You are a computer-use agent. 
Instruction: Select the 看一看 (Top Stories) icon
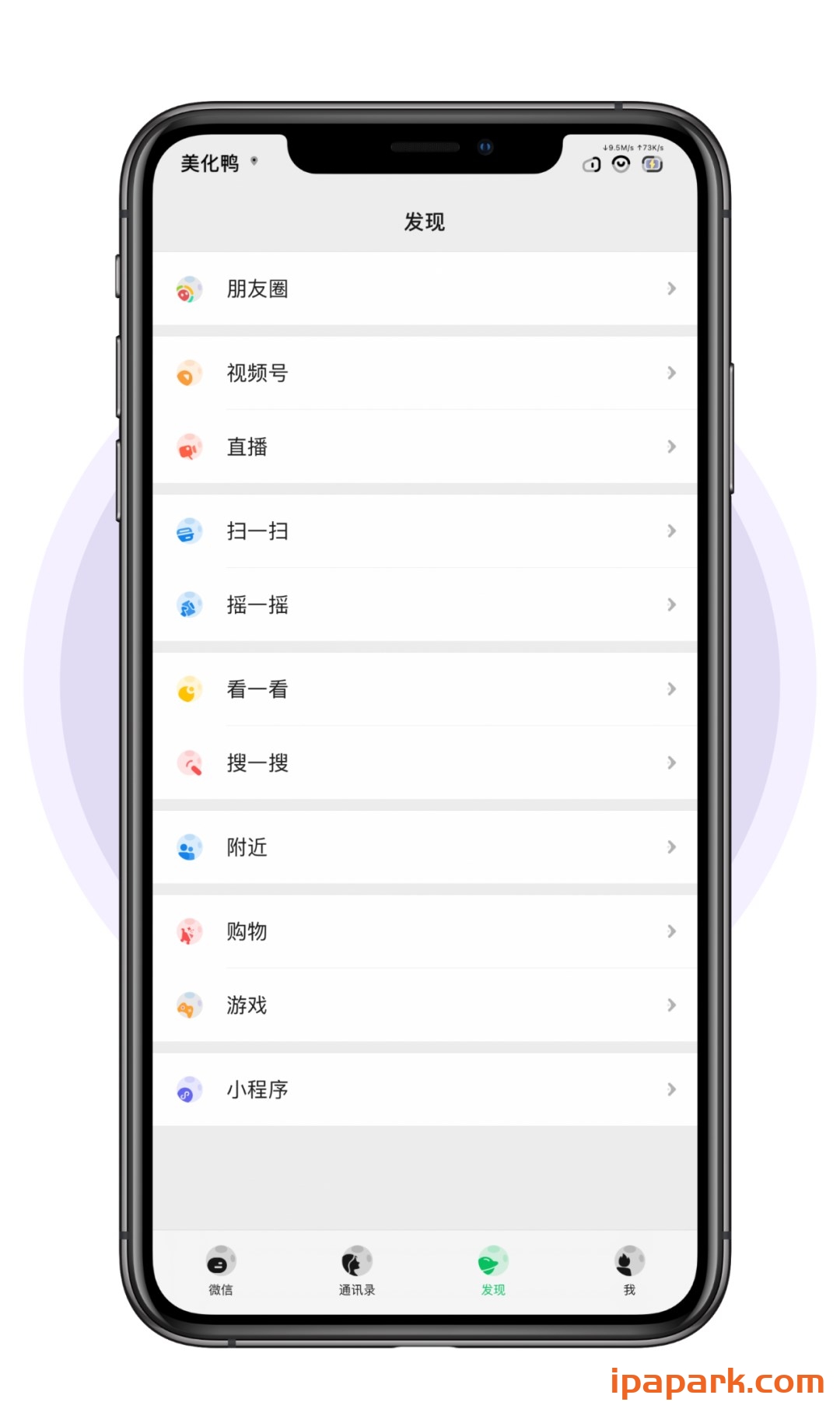[187, 689]
